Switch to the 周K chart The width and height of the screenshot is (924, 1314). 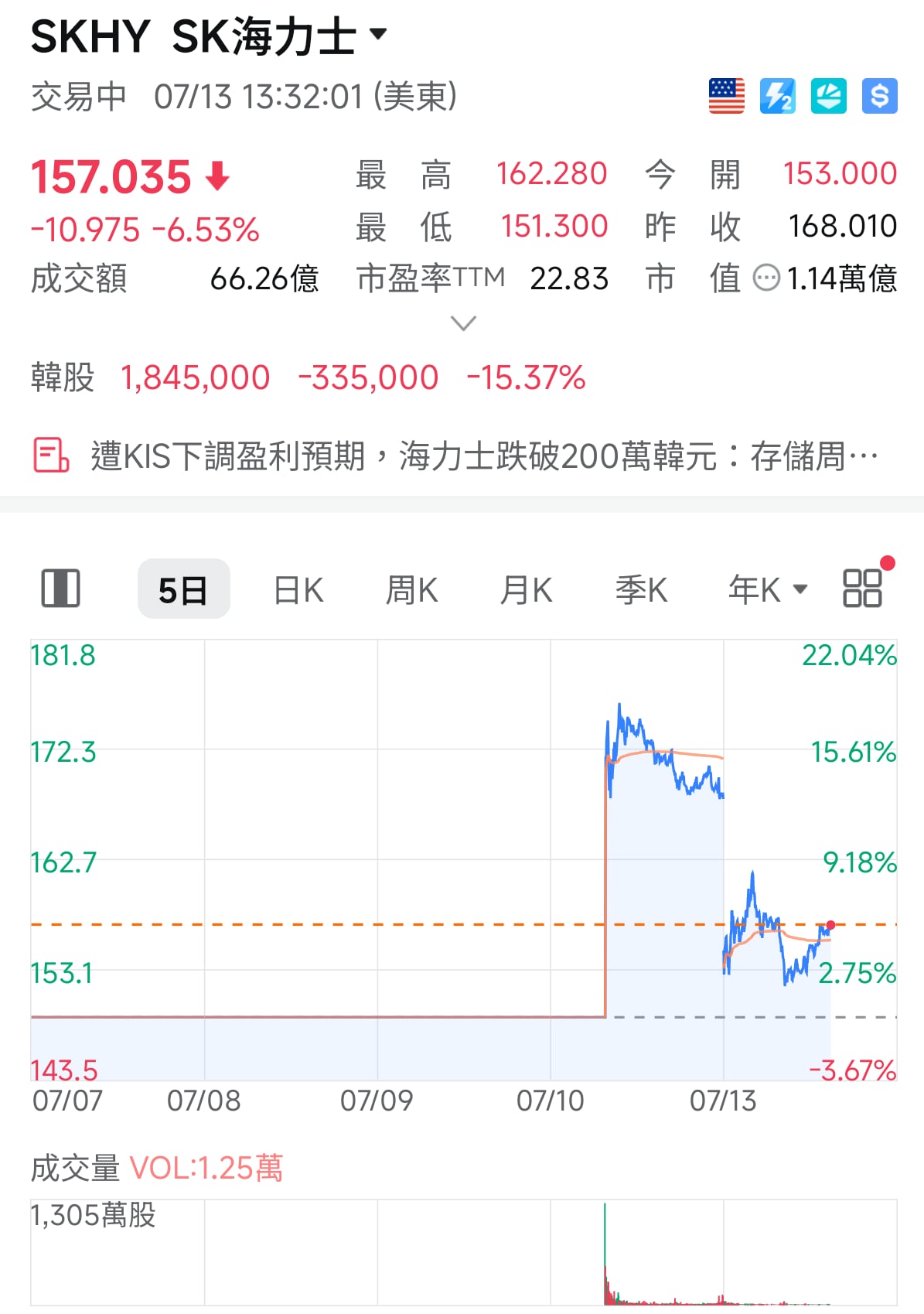[x=412, y=590]
